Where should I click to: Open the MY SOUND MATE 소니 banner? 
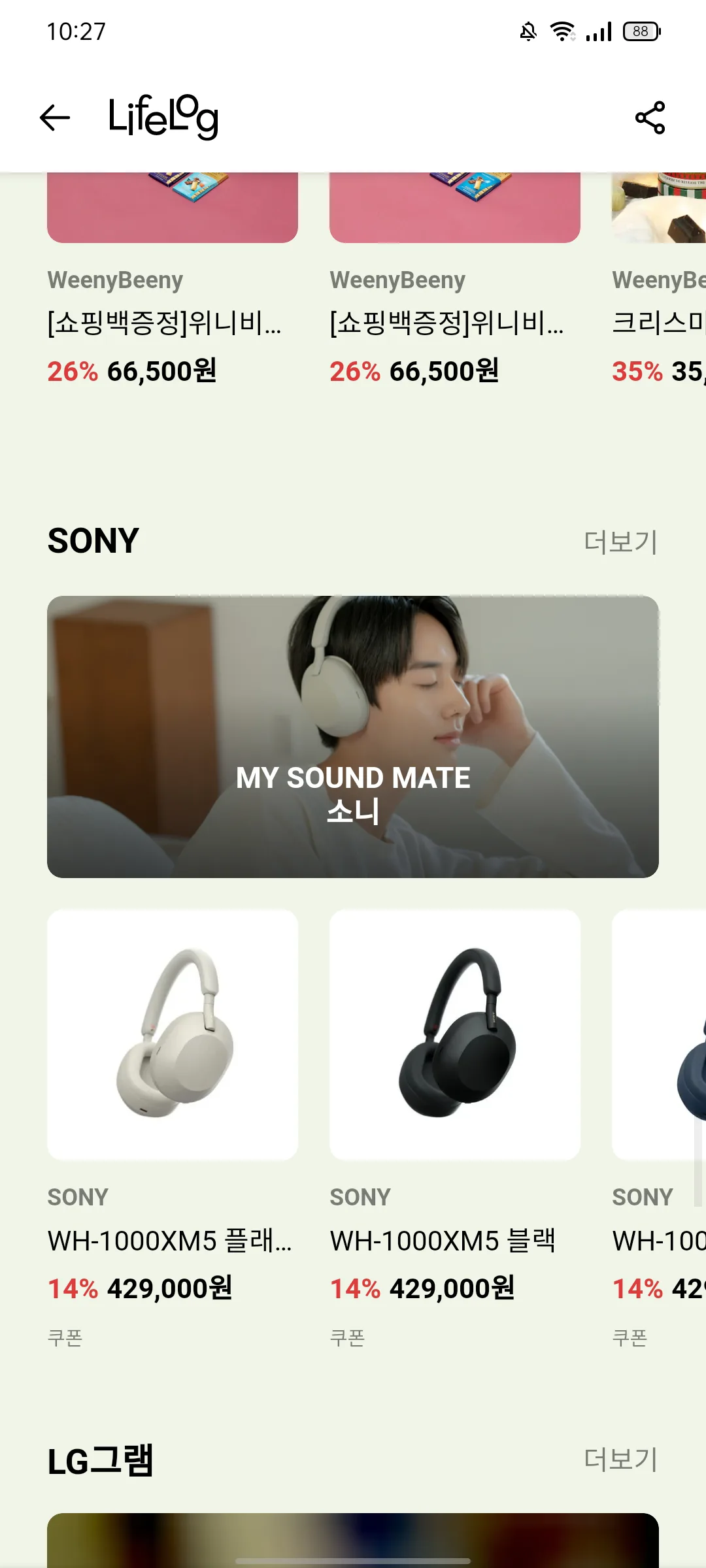pos(353,736)
